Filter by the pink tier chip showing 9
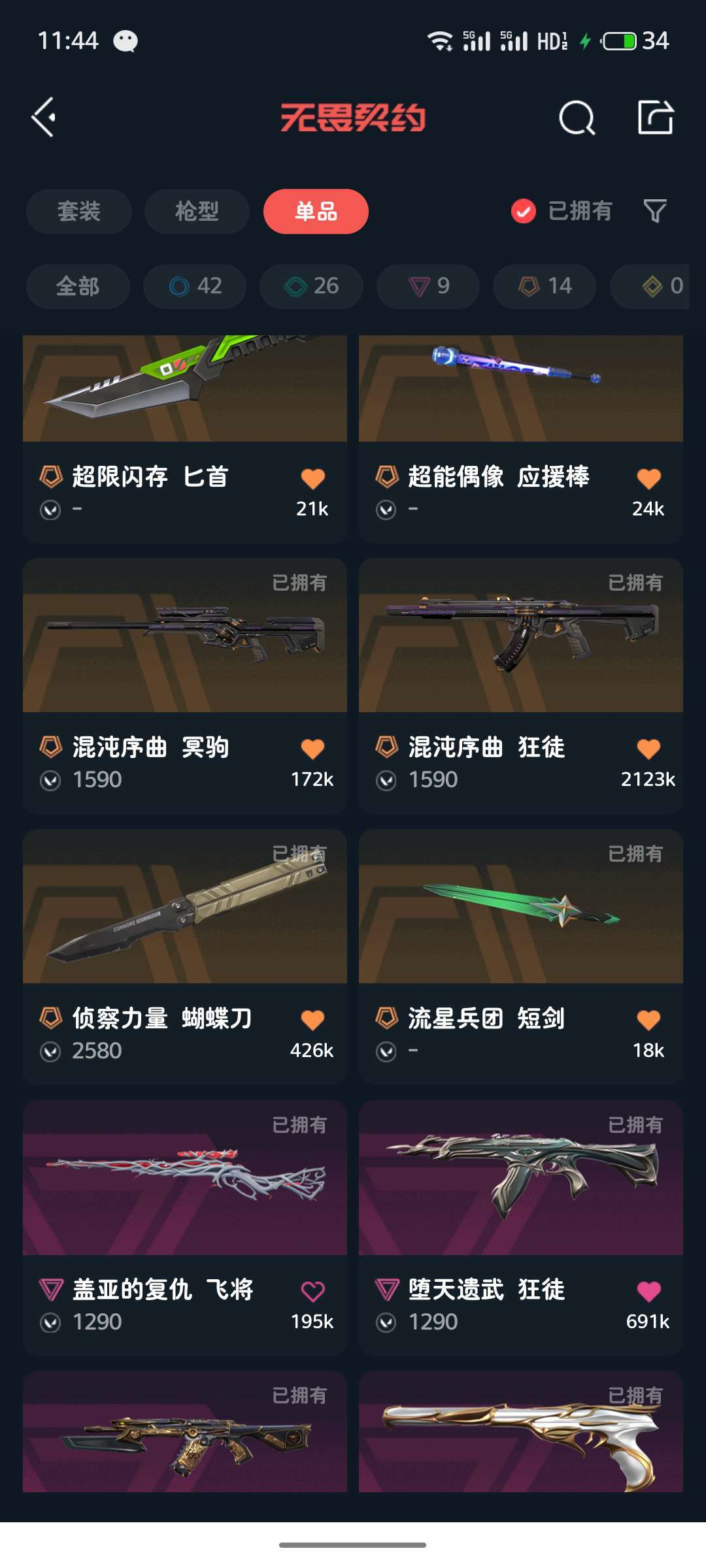706x1568 pixels. click(x=428, y=286)
